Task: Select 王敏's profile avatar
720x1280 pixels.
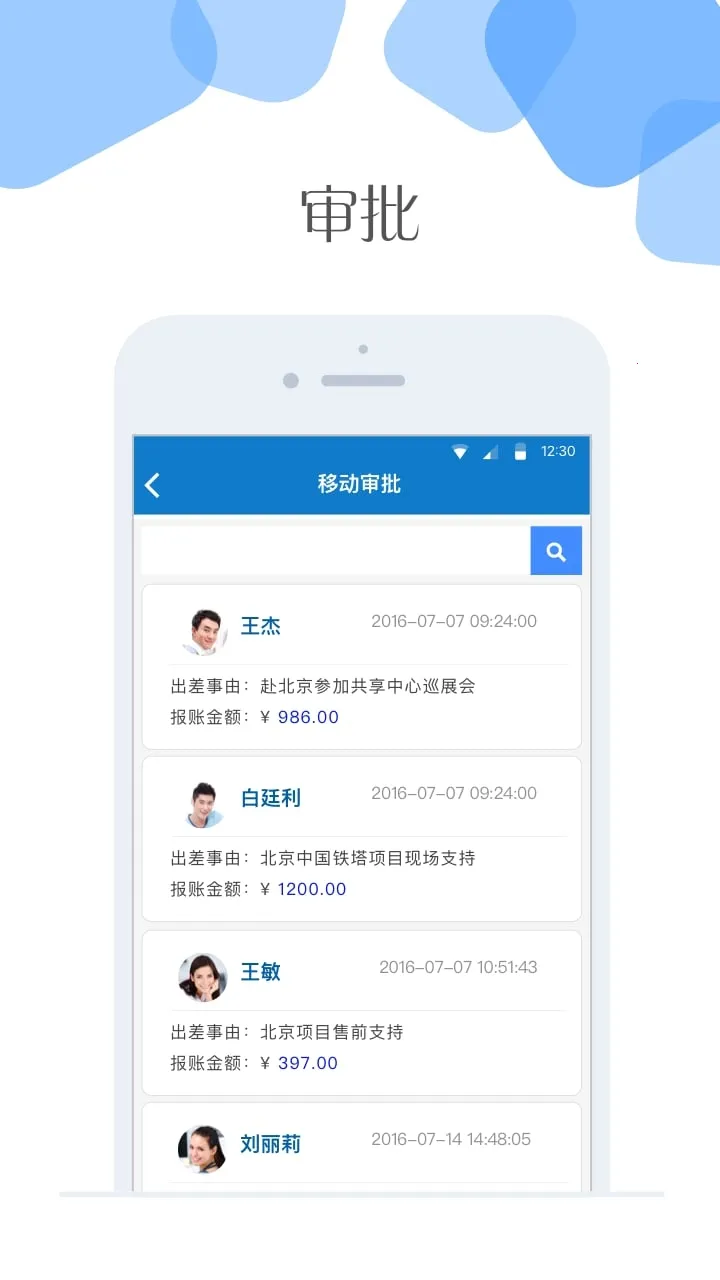Action: pyautogui.click(x=202, y=972)
